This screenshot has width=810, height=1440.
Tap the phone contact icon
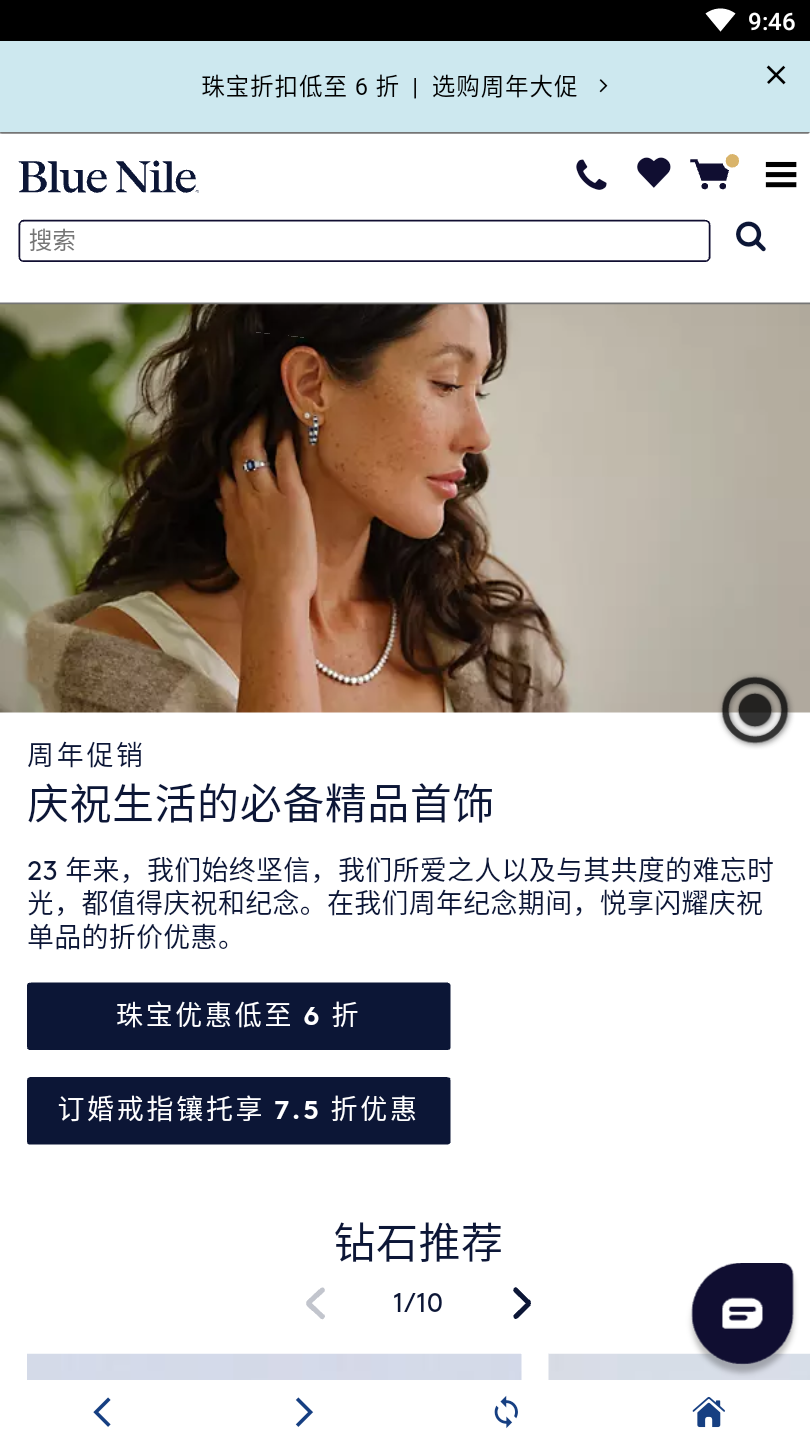(x=591, y=173)
